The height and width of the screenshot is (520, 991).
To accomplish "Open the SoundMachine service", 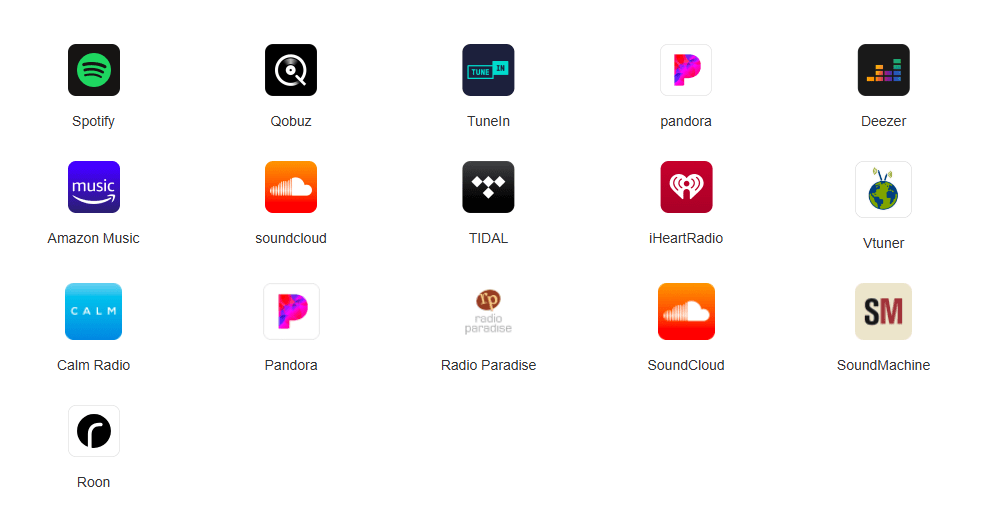I will point(883,311).
